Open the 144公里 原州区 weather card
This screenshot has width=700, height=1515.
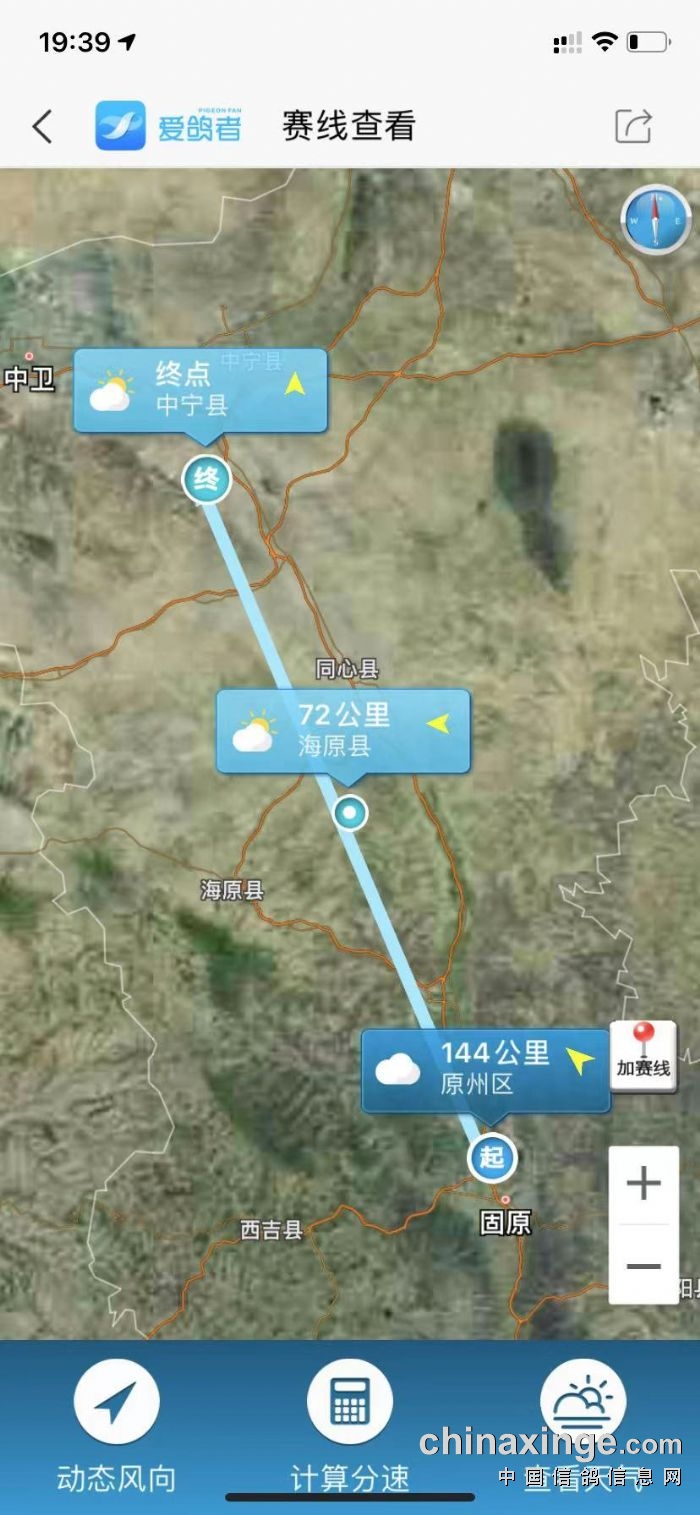[485, 1070]
